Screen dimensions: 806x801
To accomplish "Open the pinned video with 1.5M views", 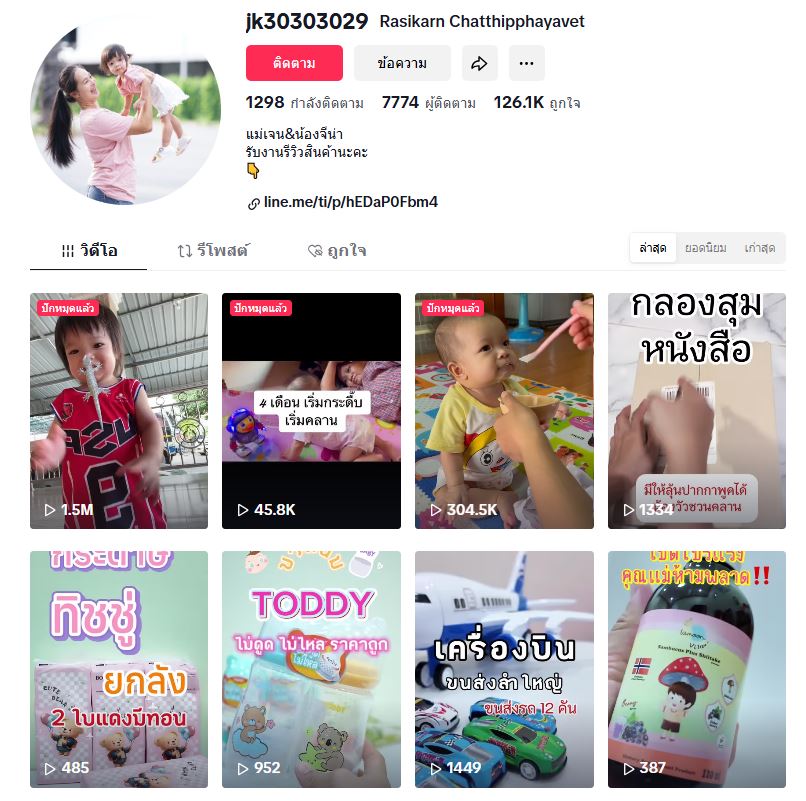I will 119,411.
